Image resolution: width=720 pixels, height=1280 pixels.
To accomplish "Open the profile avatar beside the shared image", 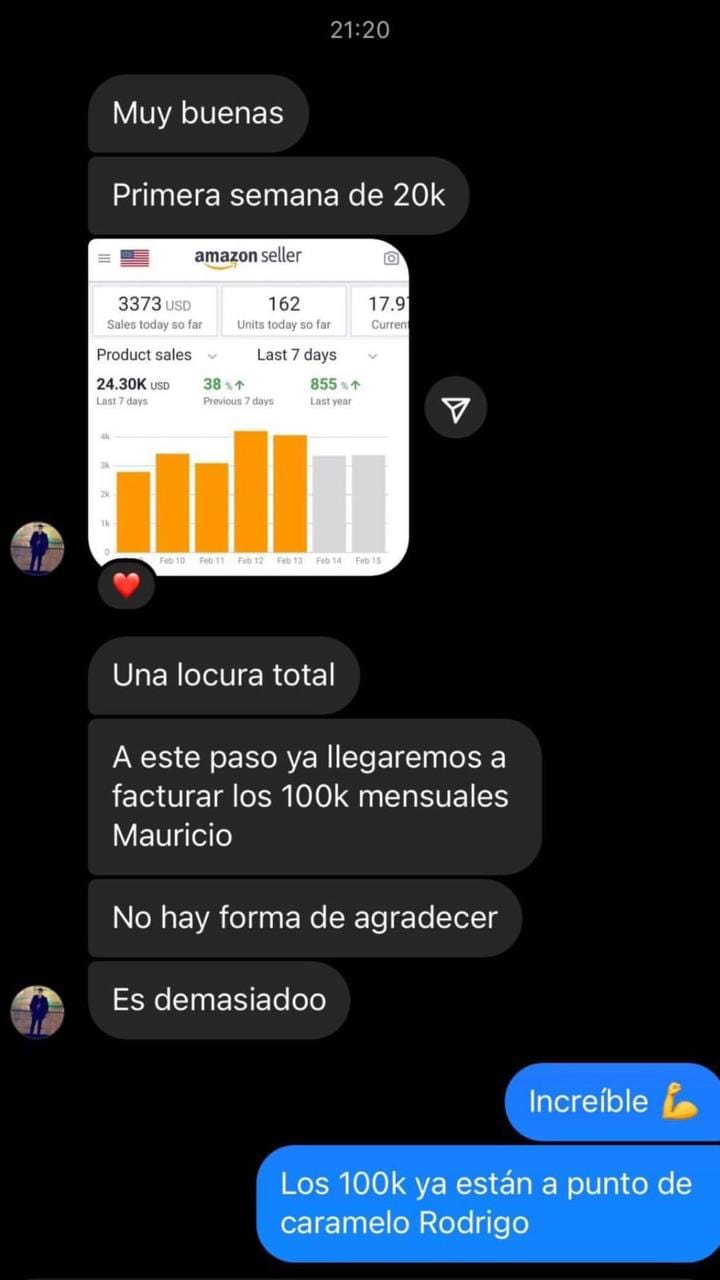I will tap(37, 548).
